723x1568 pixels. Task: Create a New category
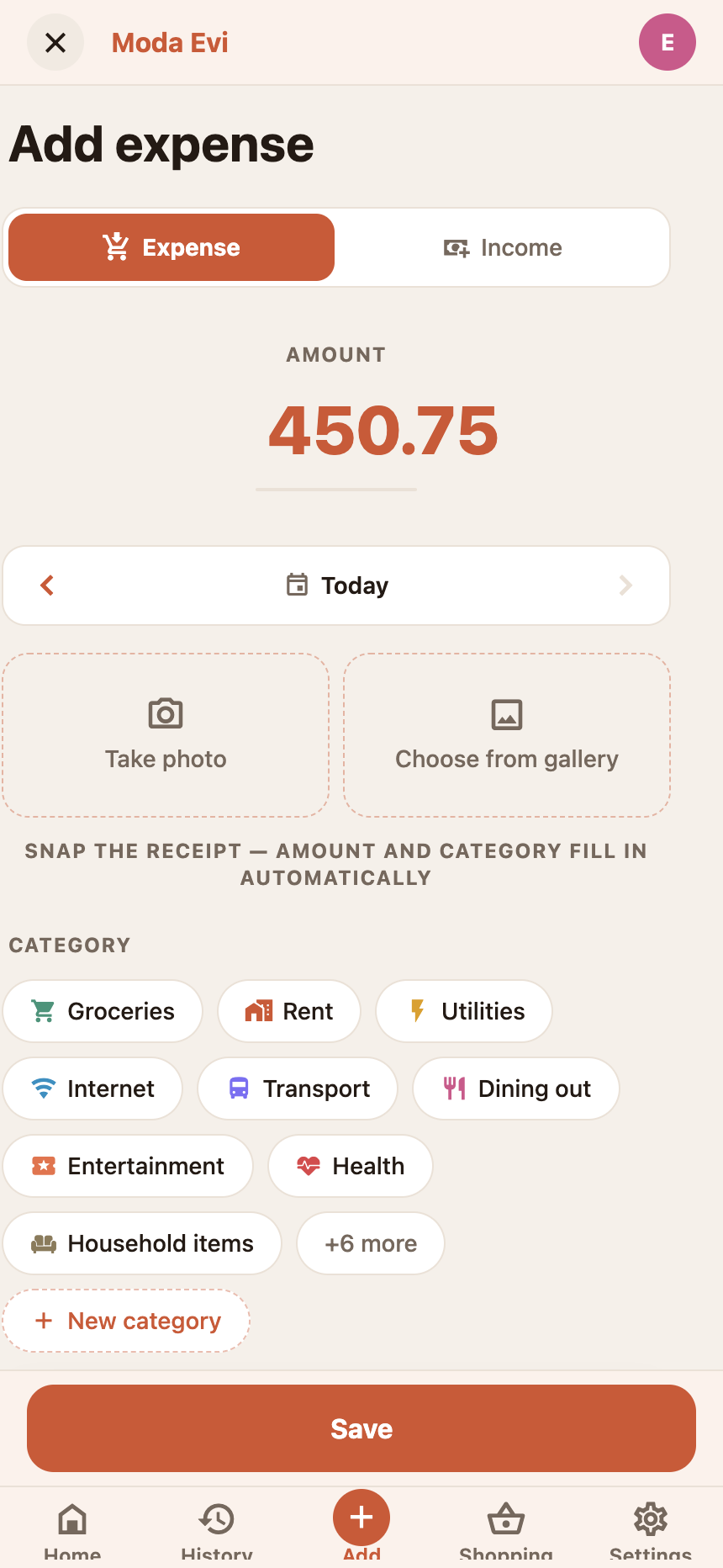pyautogui.click(x=126, y=1321)
